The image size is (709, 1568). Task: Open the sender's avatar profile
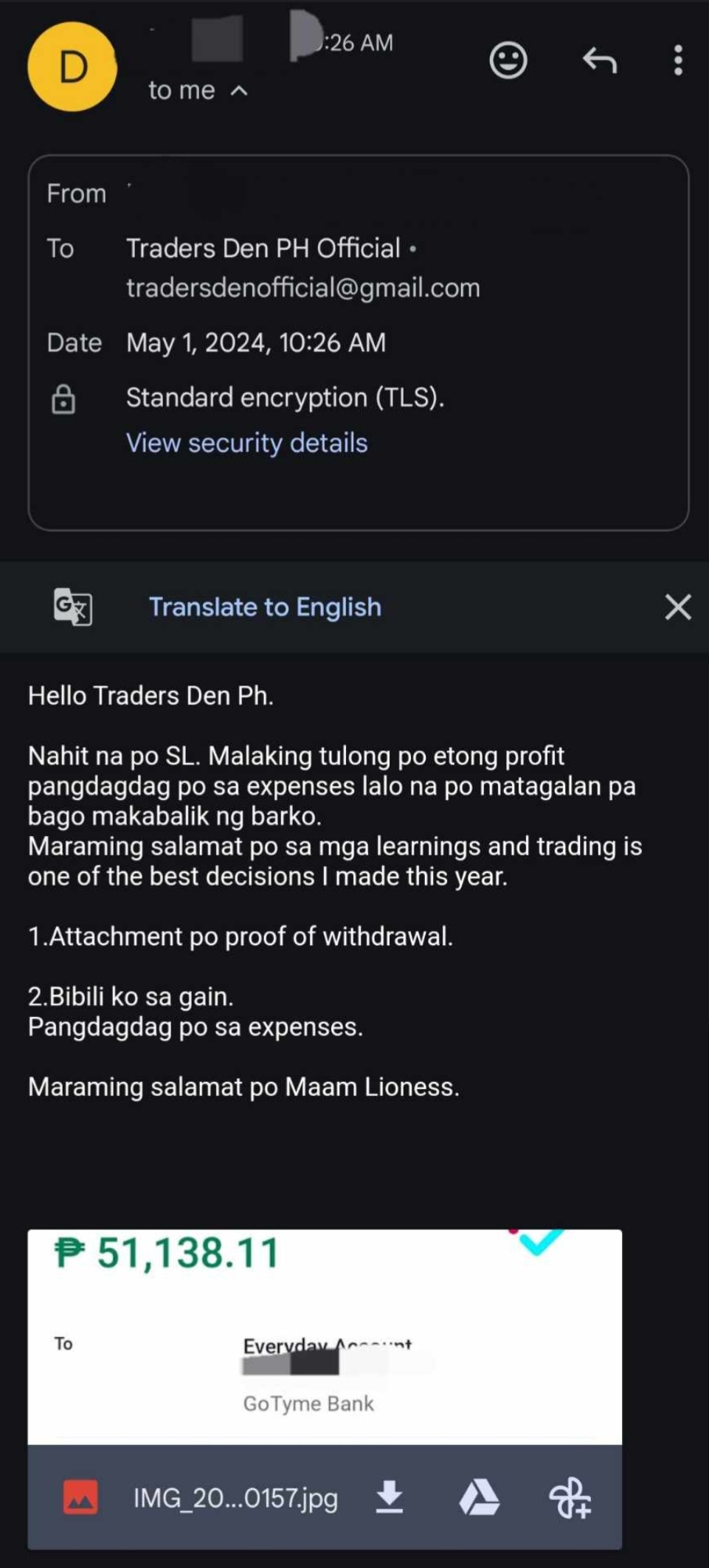point(72,66)
